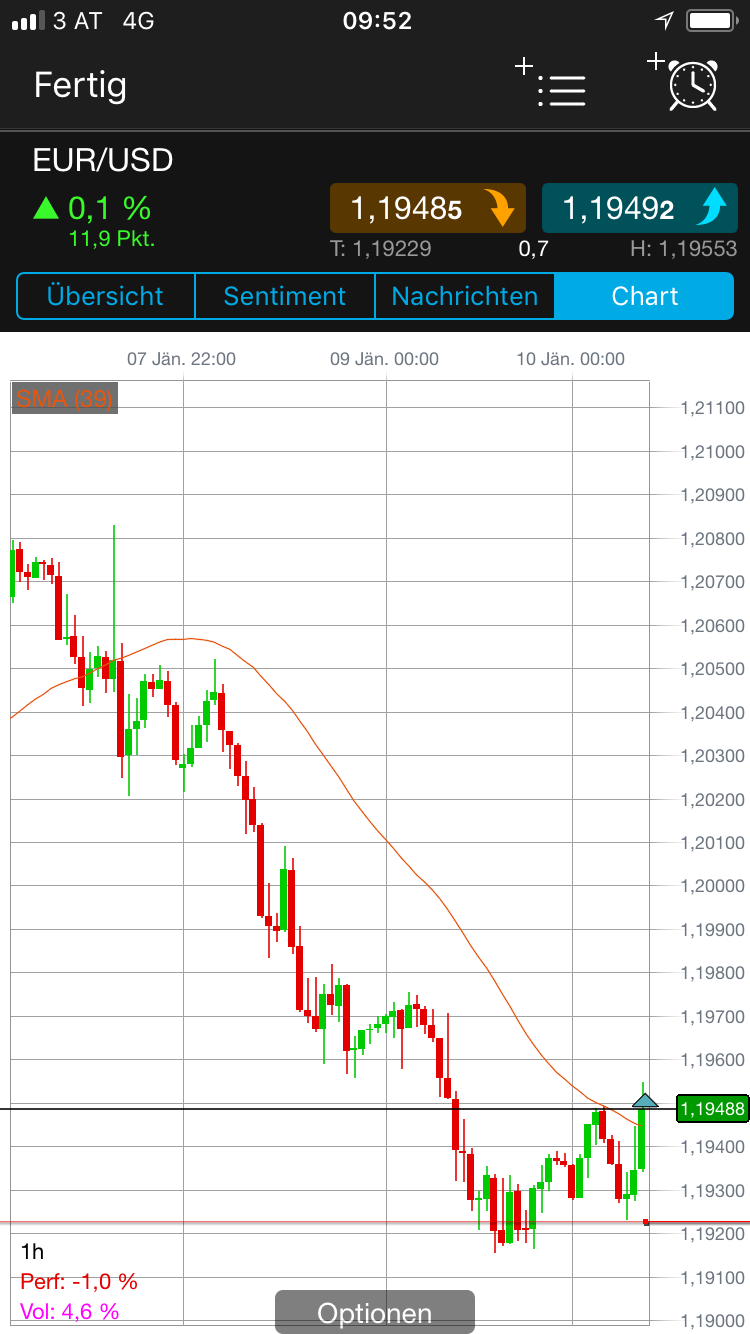Tap Fertig to finish
The width and height of the screenshot is (750, 1334).
pos(80,85)
